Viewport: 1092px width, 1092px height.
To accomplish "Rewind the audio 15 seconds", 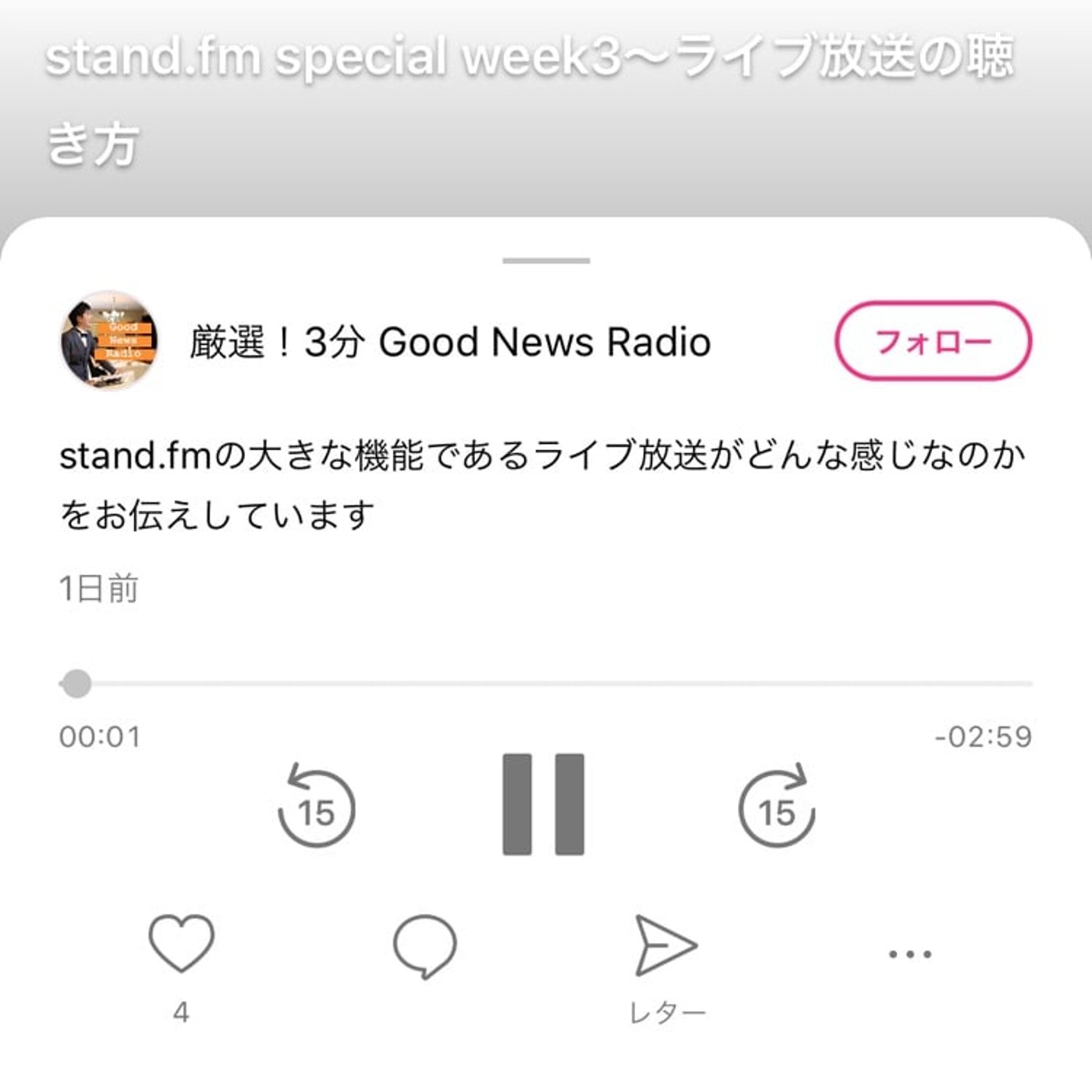I will (x=316, y=807).
